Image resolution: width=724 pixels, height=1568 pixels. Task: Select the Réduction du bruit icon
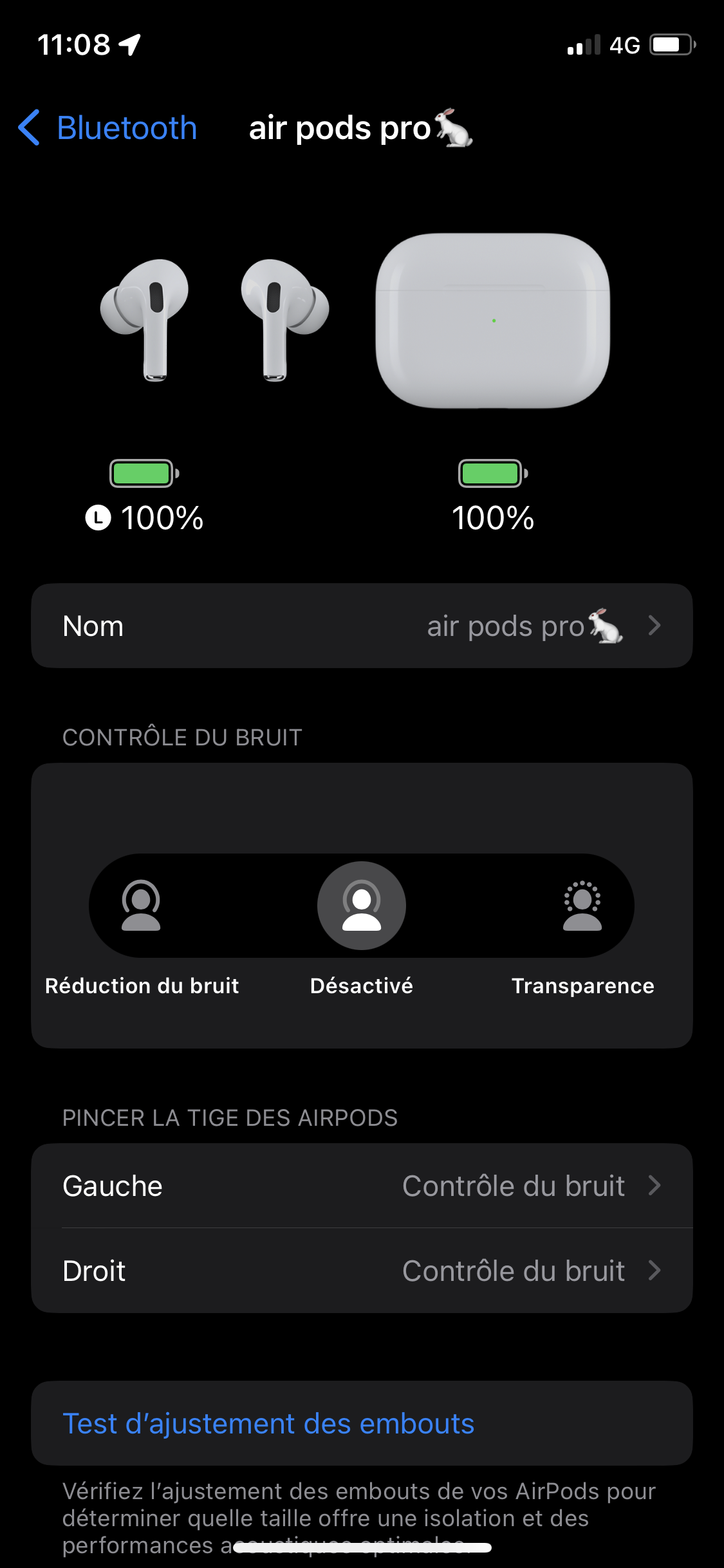142,905
